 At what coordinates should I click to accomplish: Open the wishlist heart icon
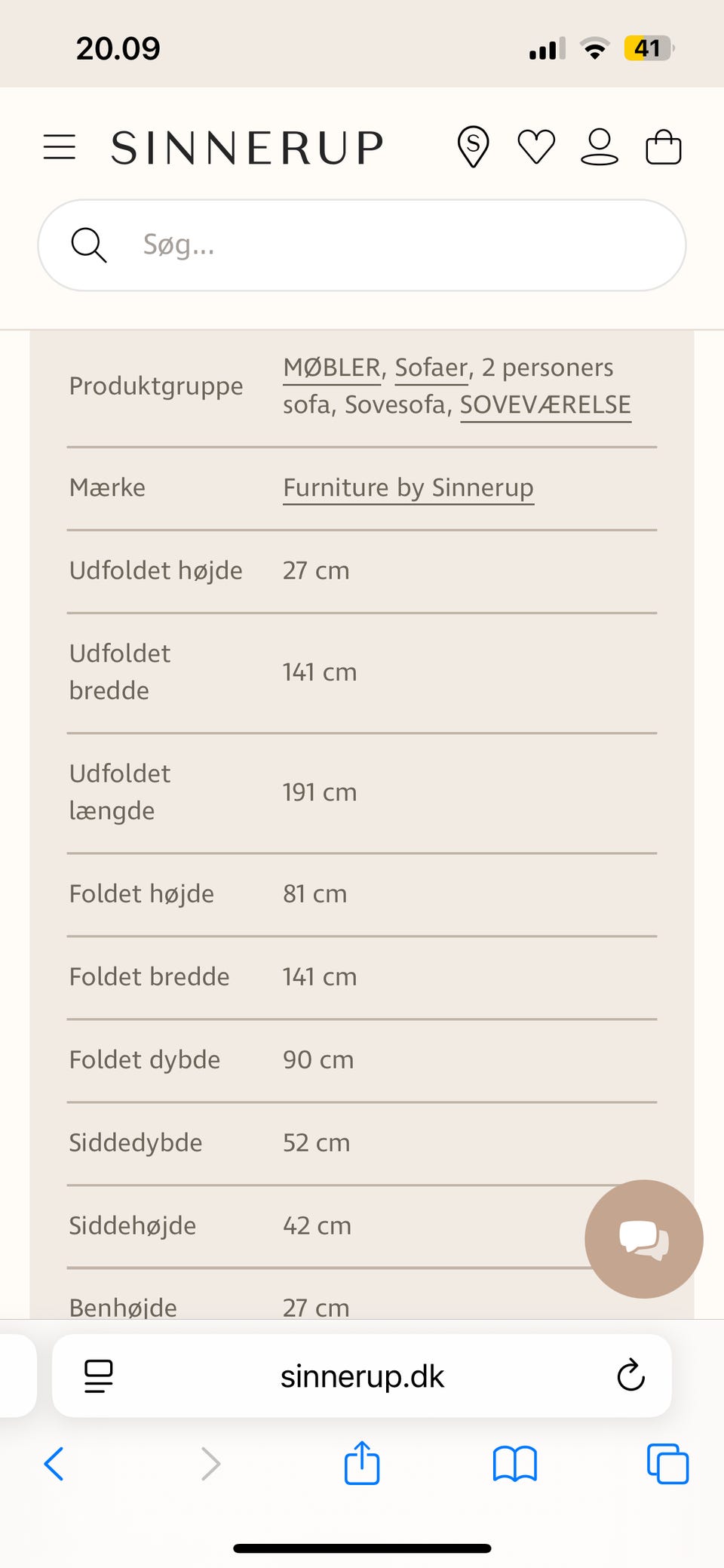click(x=535, y=146)
